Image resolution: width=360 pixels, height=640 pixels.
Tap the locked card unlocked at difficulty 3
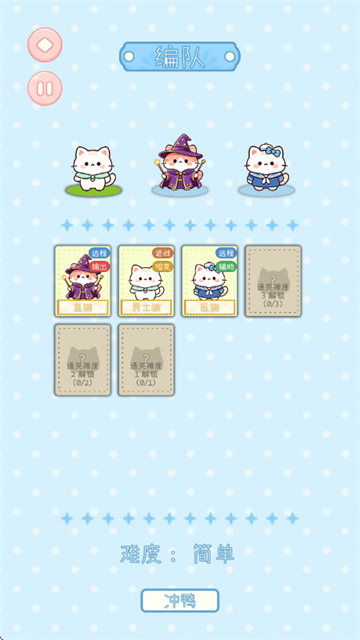tap(273, 281)
